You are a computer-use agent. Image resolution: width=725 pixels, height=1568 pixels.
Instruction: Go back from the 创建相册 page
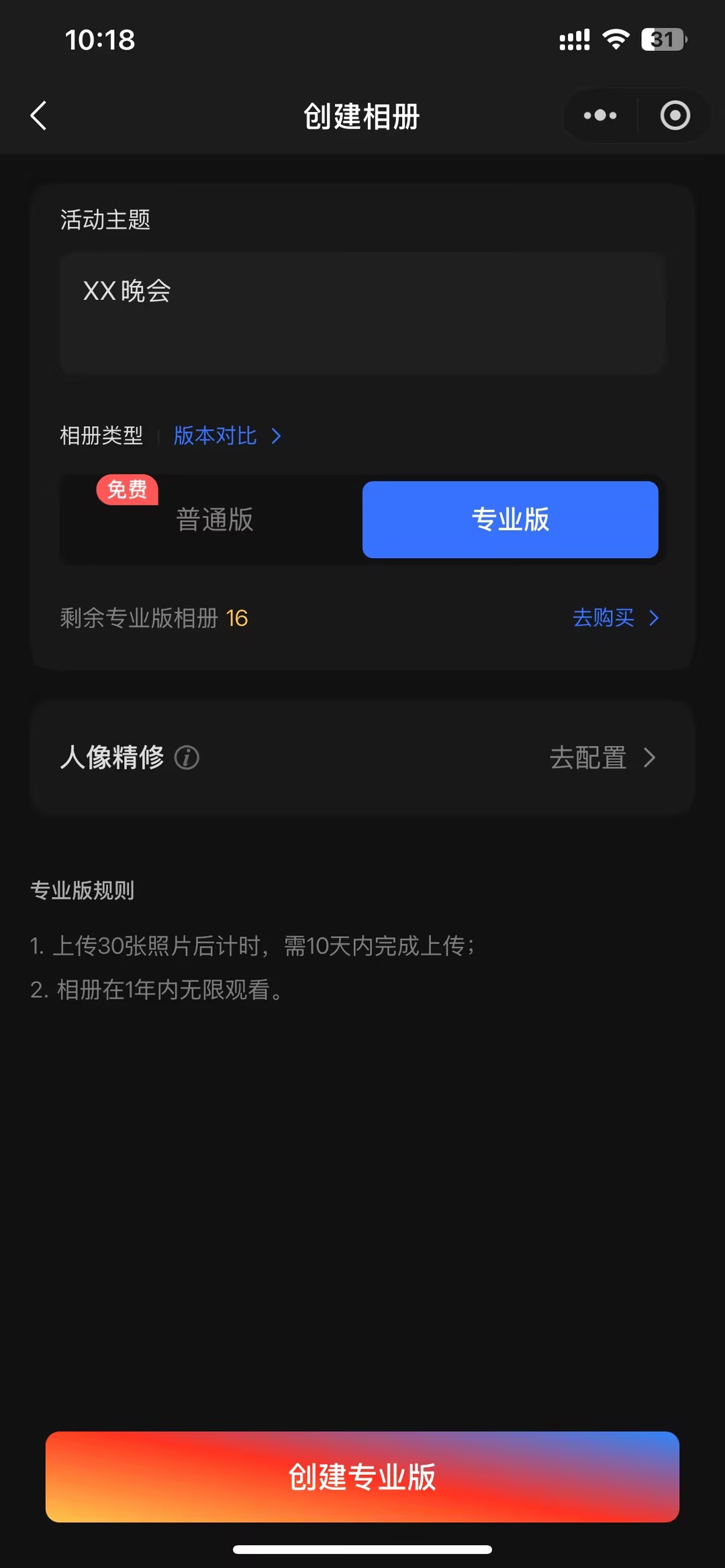pos(39,116)
